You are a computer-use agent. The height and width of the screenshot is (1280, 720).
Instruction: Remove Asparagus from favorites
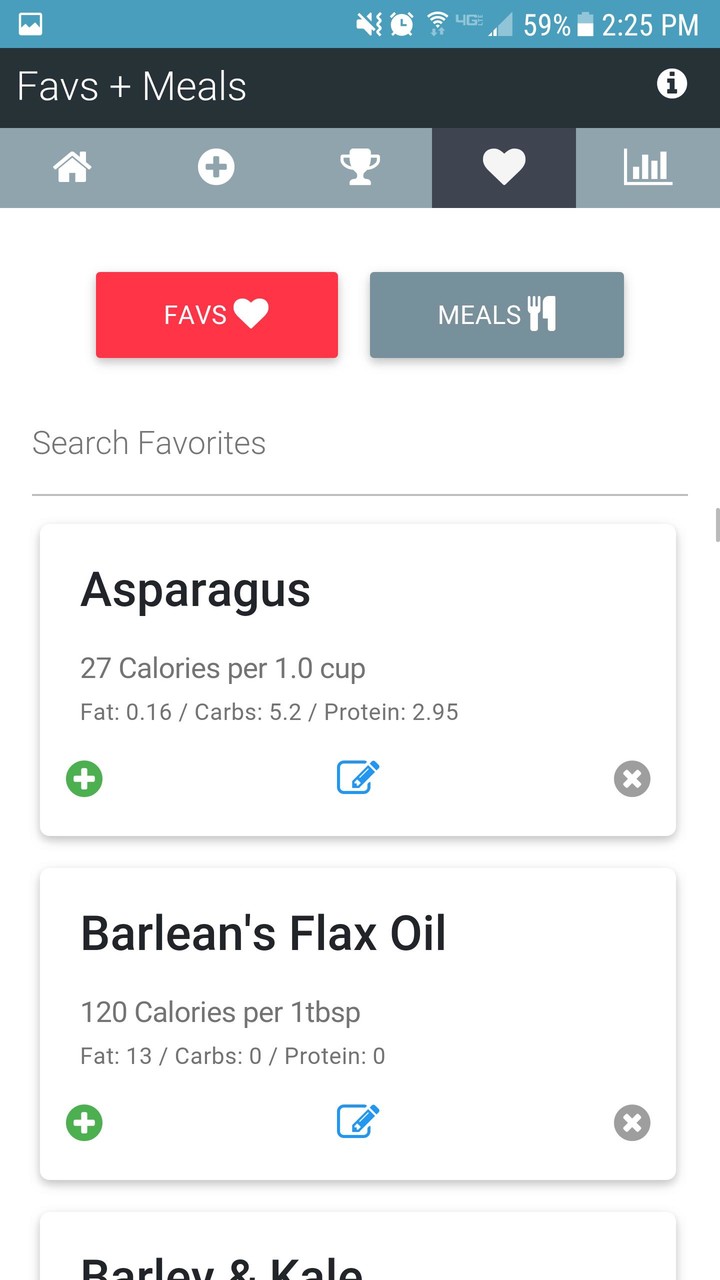tap(632, 779)
